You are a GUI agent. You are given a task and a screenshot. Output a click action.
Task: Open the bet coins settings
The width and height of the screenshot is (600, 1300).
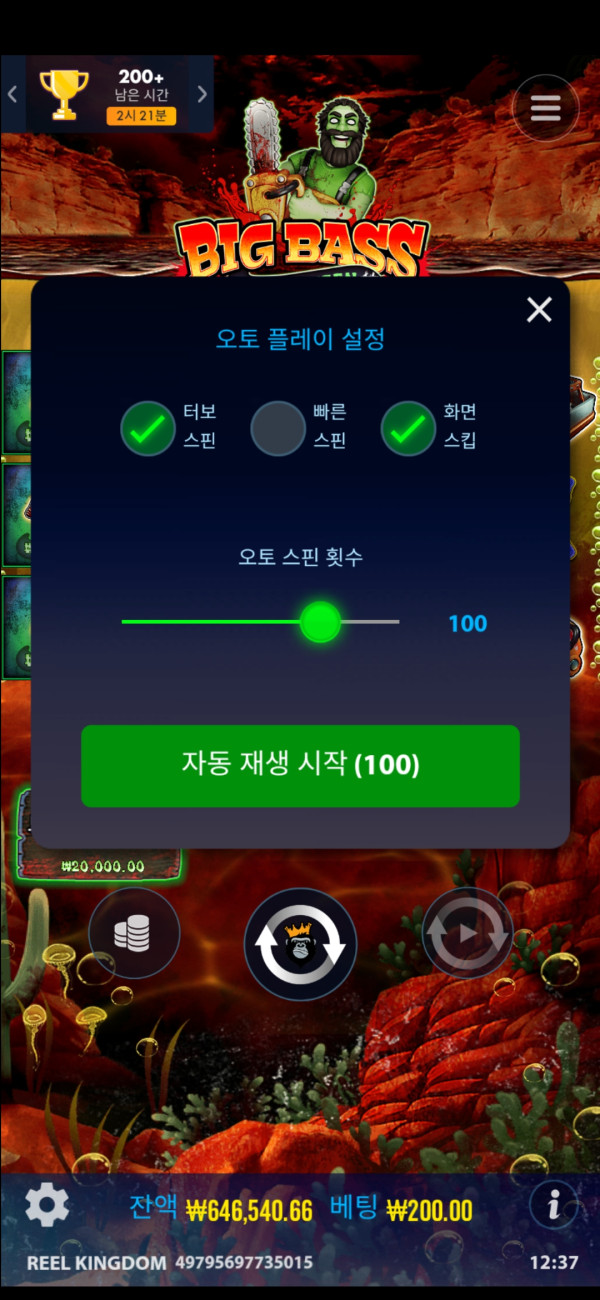point(134,934)
